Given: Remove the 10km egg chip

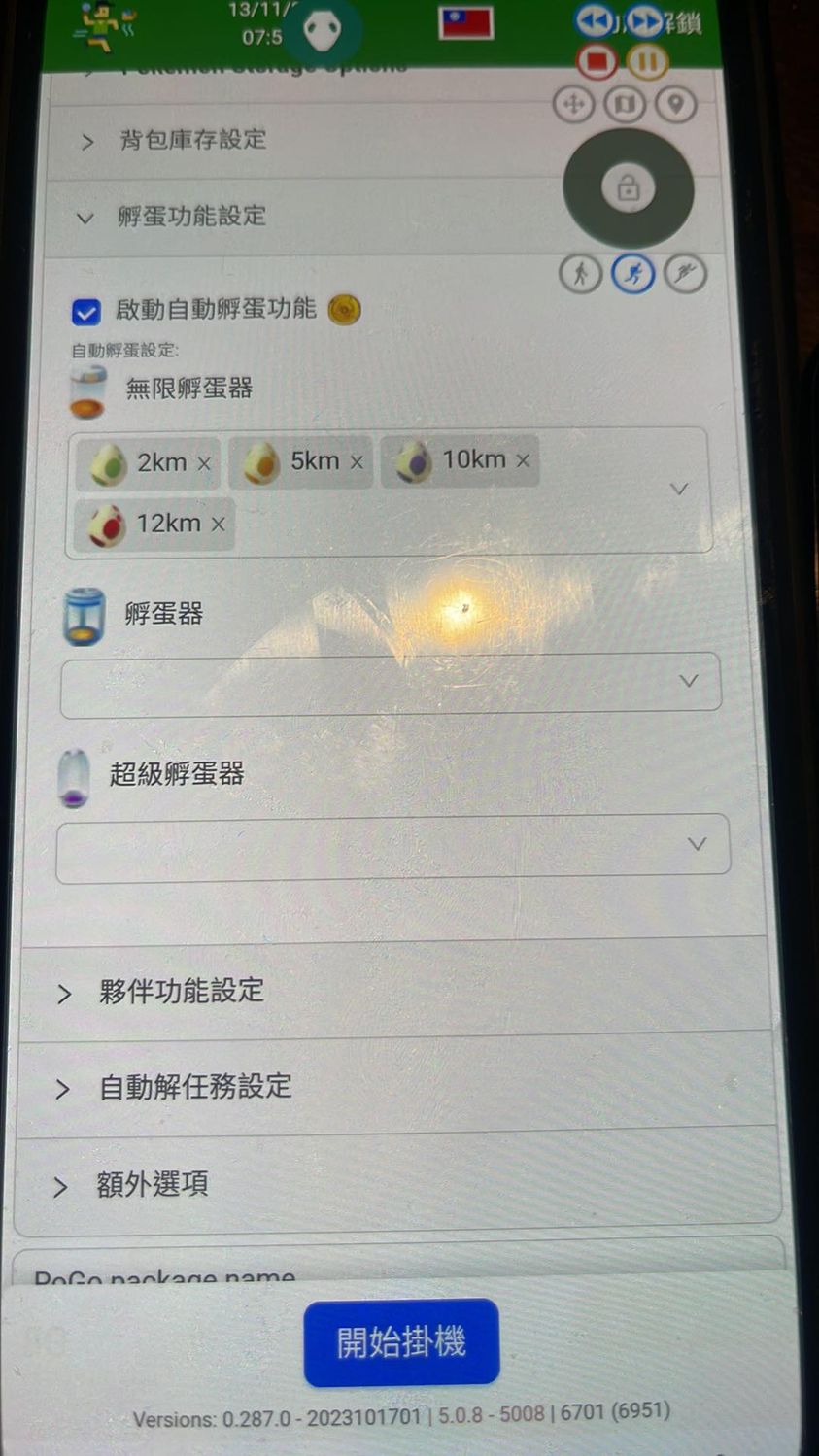Looking at the screenshot, I should coord(523,460).
